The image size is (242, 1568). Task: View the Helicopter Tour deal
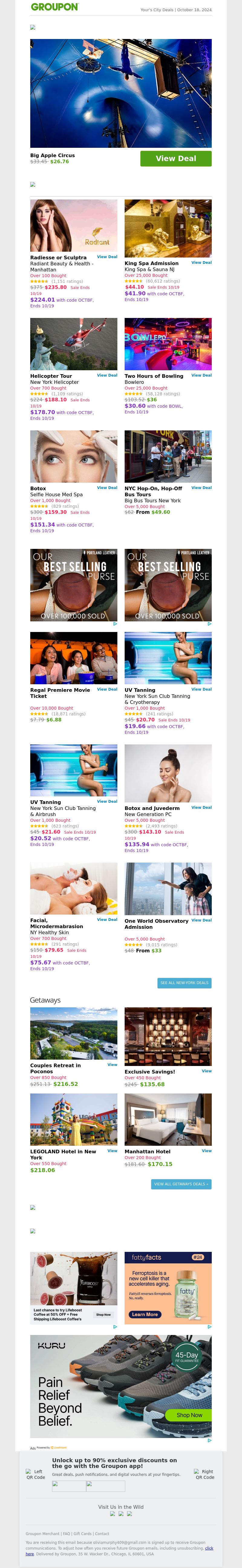(107, 376)
